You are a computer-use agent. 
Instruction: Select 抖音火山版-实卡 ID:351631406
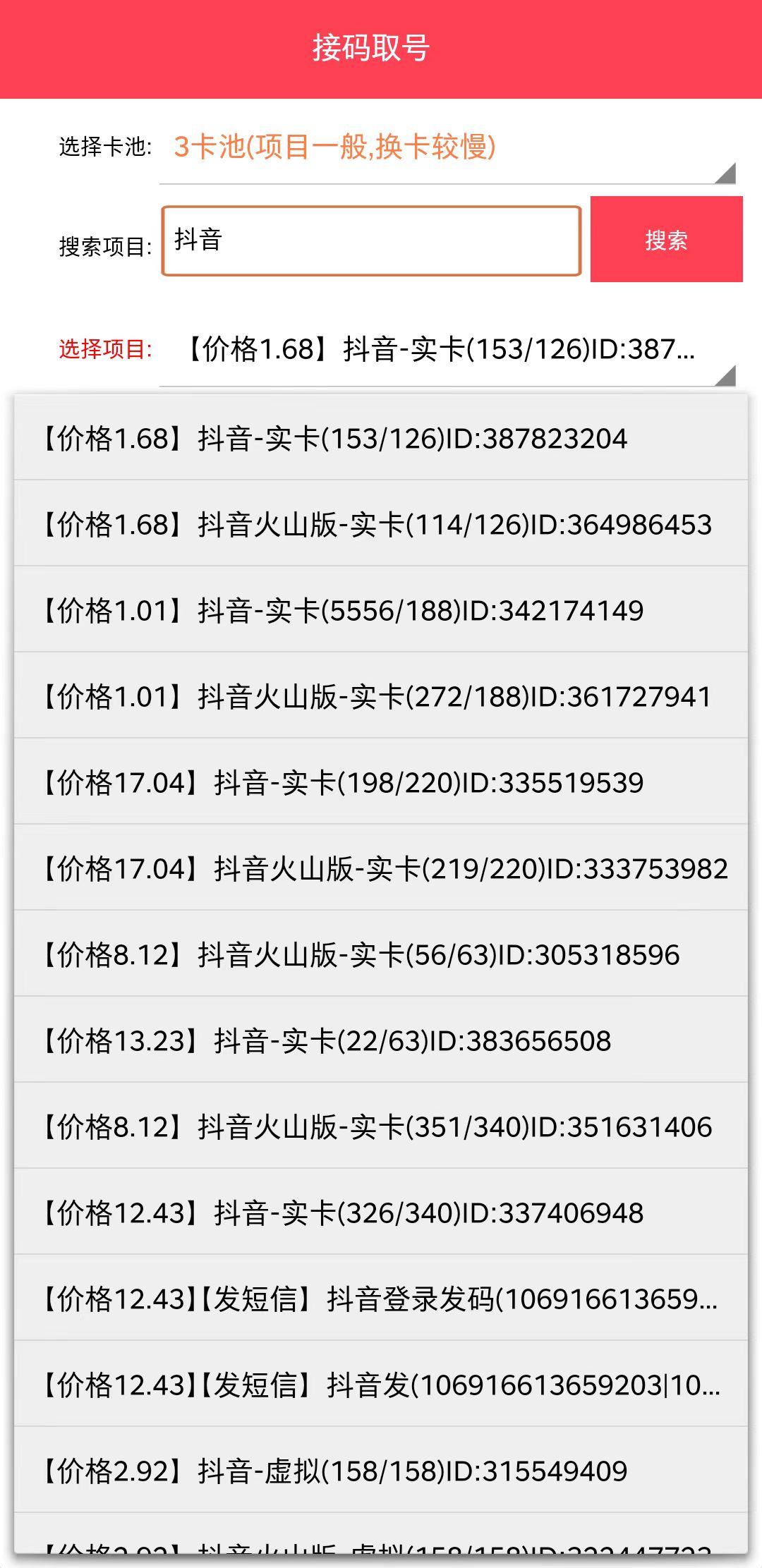click(381, 1128)
